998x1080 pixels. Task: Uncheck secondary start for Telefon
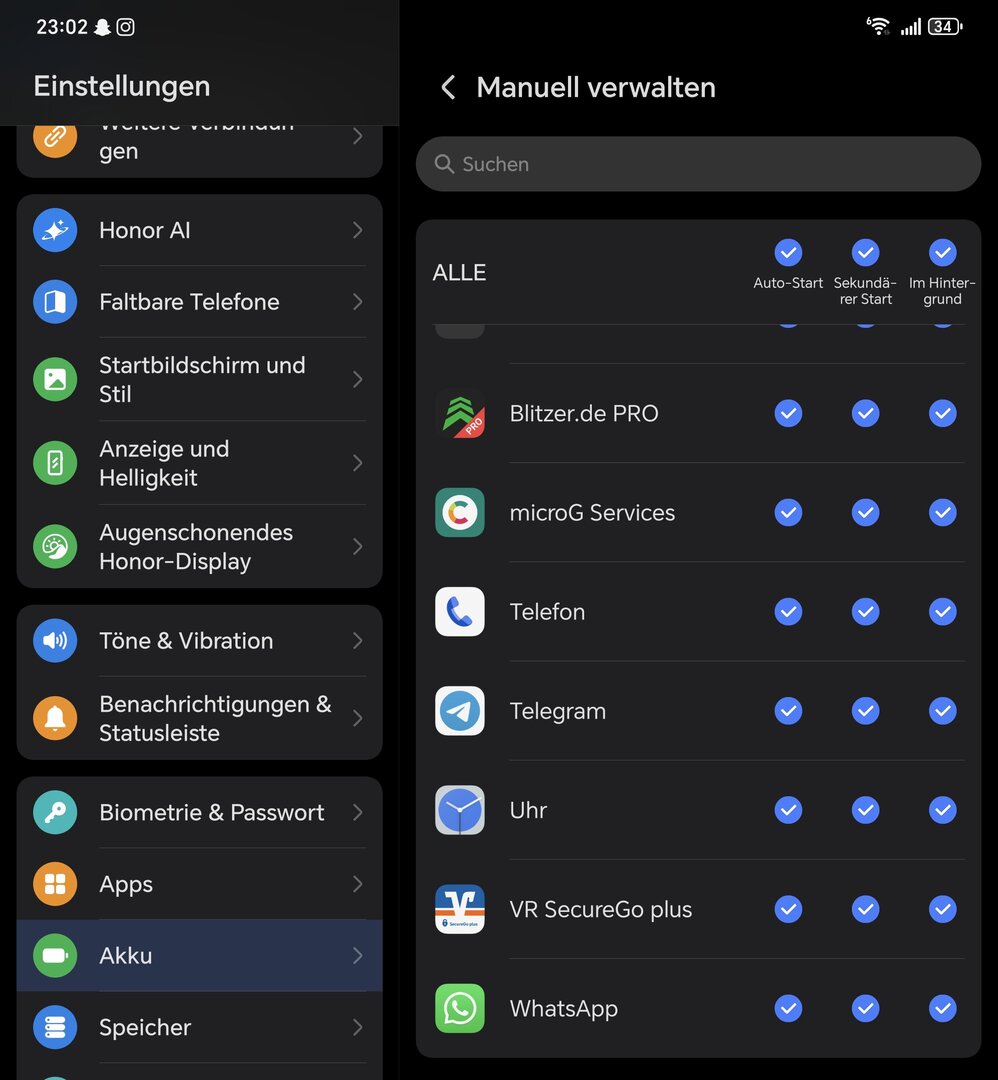865,611
